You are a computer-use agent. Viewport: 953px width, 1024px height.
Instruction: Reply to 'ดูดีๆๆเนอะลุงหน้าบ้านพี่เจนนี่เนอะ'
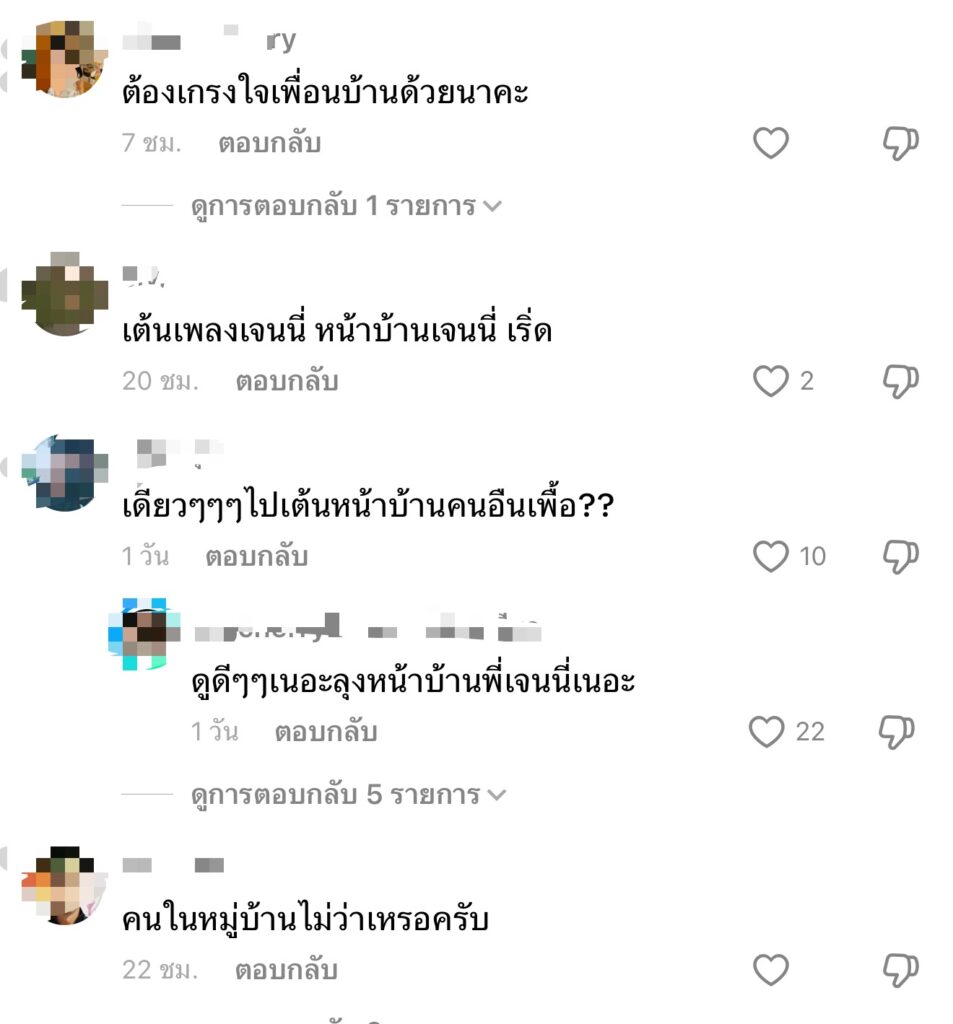coord(326,732)
